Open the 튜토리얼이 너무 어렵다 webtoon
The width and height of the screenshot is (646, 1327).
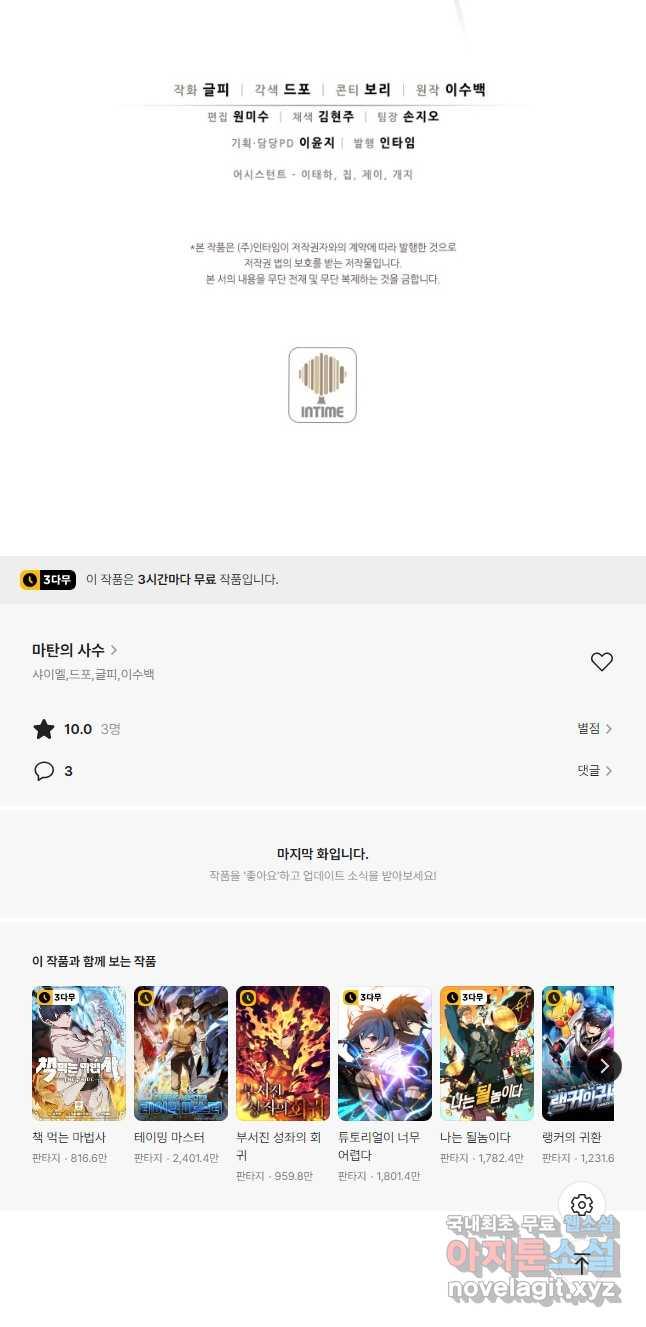click(x=385, y=1053)
